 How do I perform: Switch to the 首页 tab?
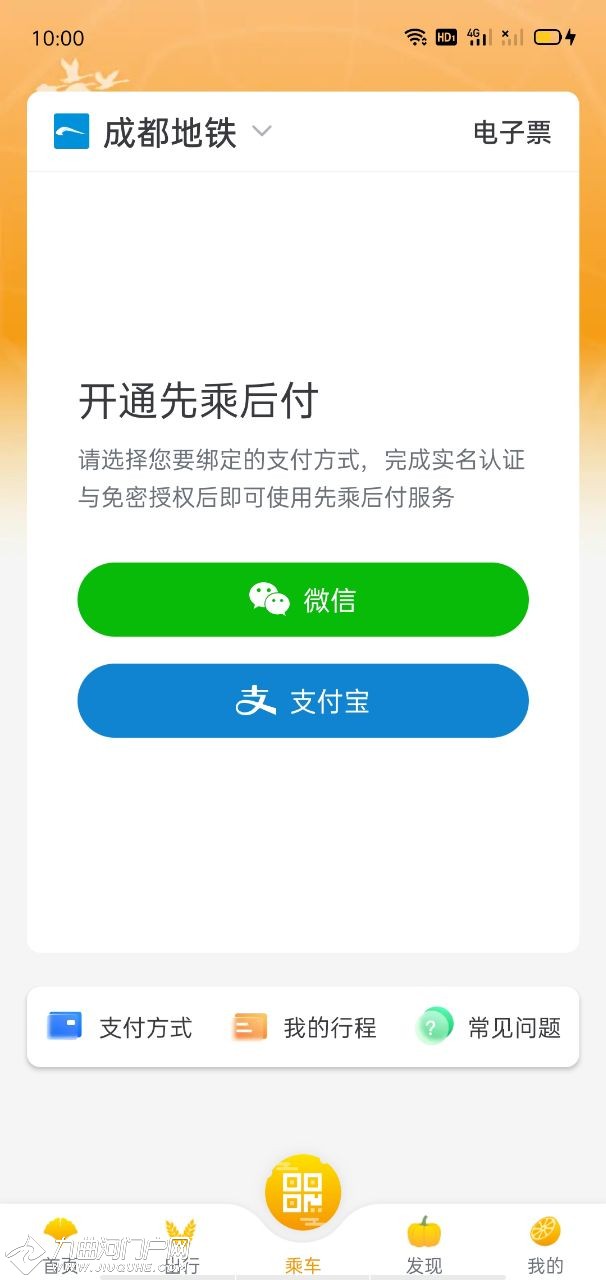pos(60,1244)
